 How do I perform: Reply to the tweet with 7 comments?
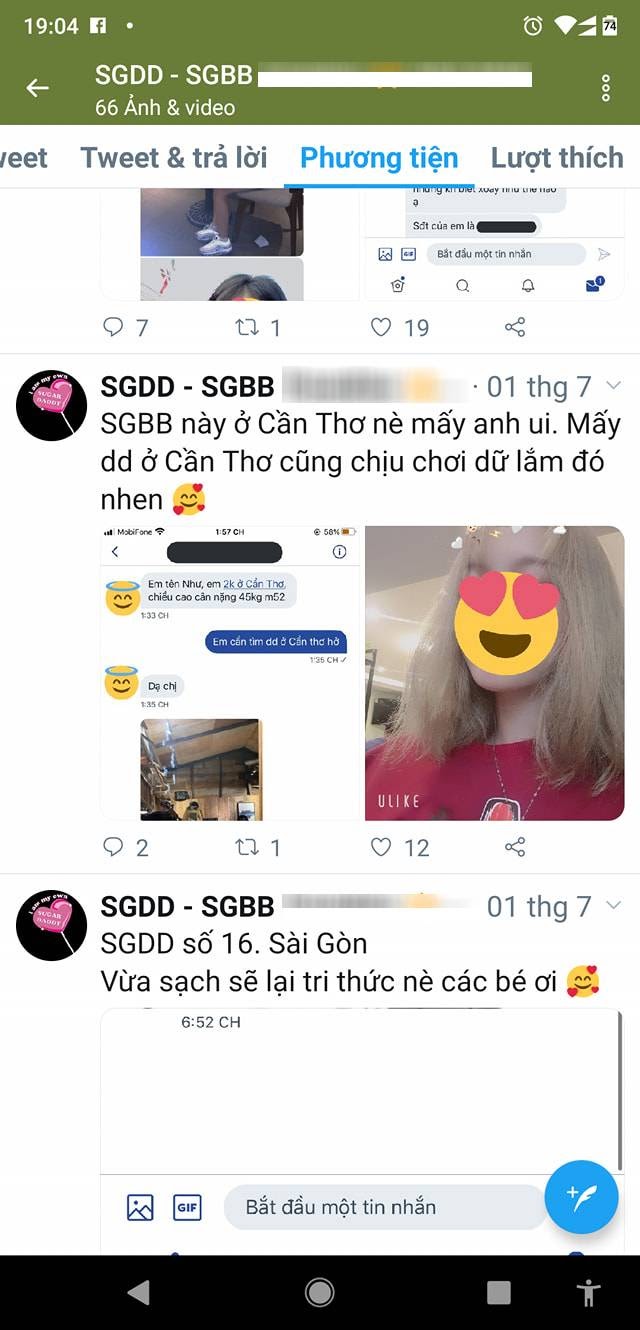coord(126,327)
